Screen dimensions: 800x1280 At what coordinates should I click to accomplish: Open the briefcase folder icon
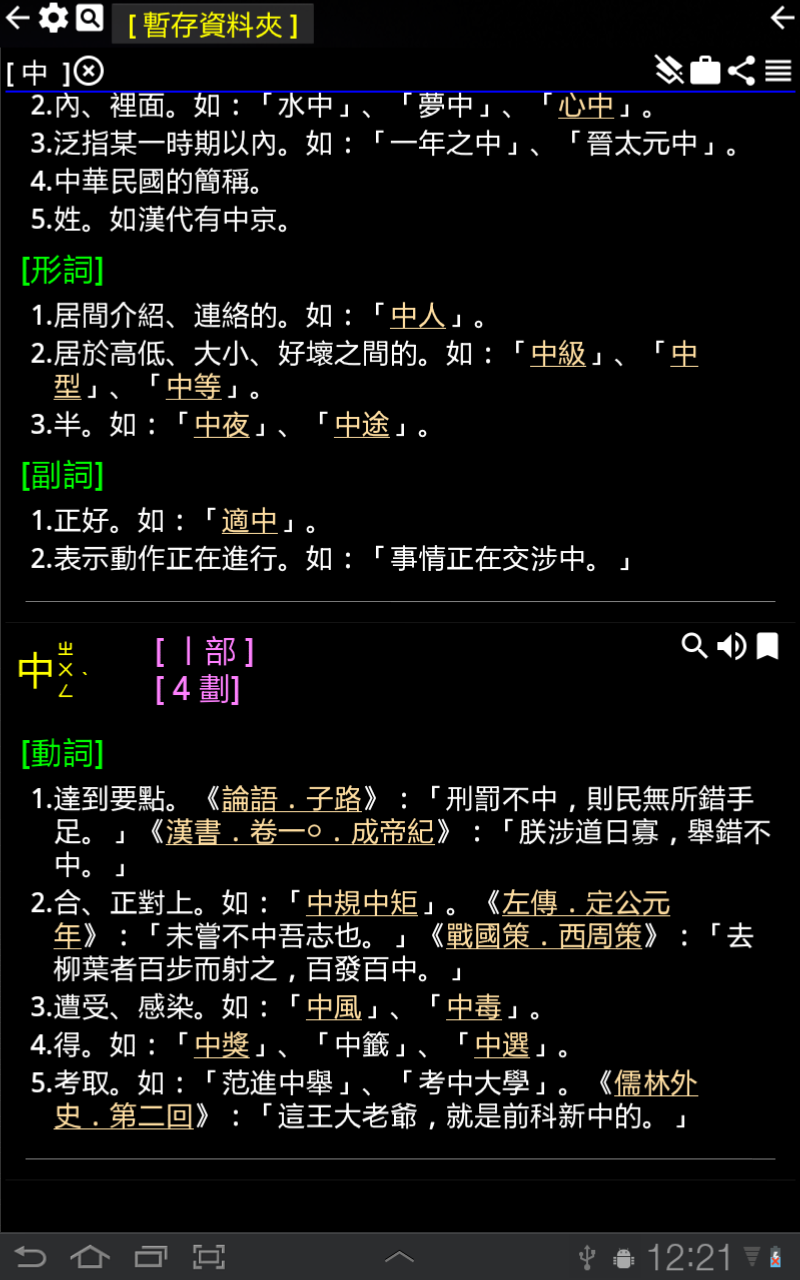tap(705, 70)
